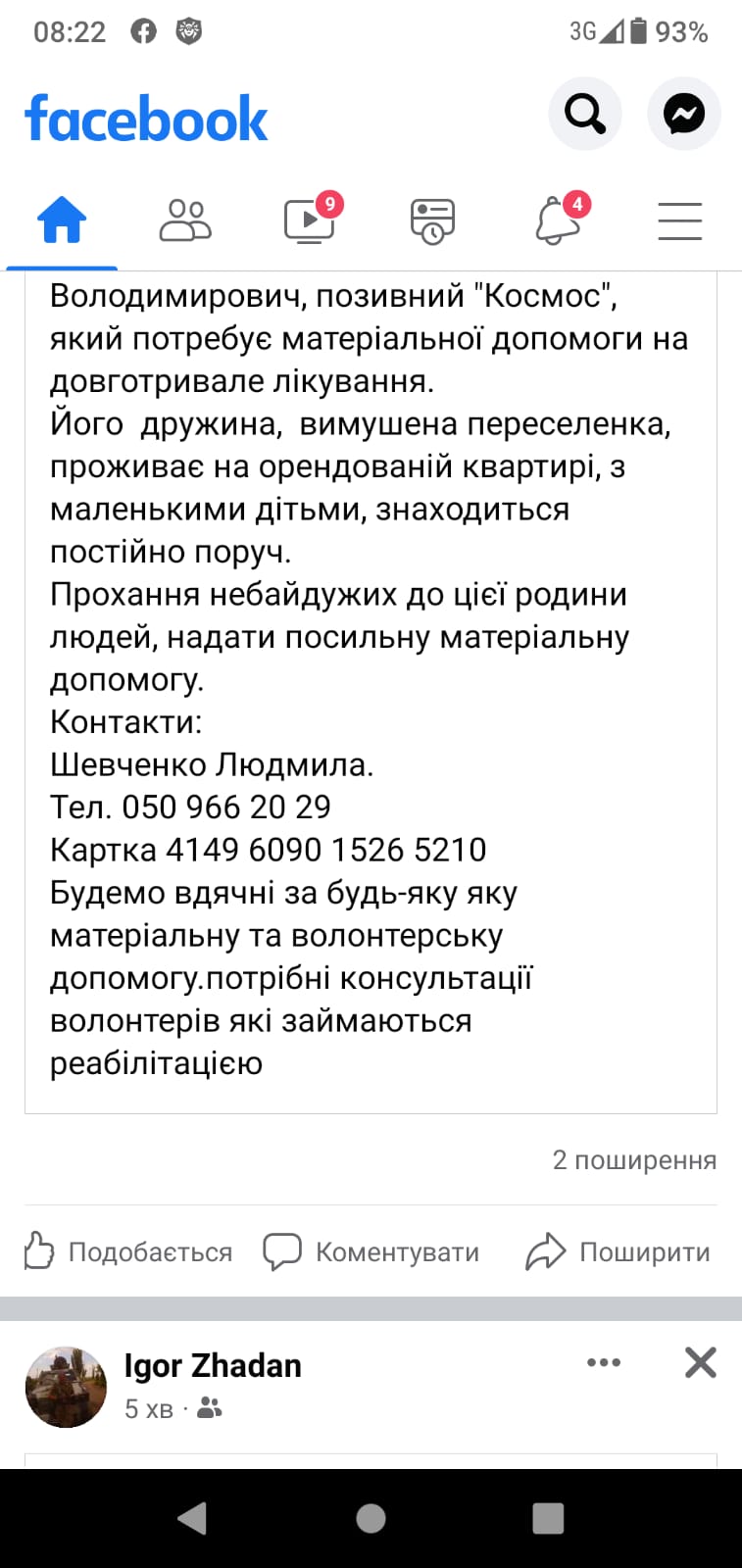This screenshot has width=742, height=1568.
Task: Open the feeds tab with clock icon
Action: coord(432,220)
